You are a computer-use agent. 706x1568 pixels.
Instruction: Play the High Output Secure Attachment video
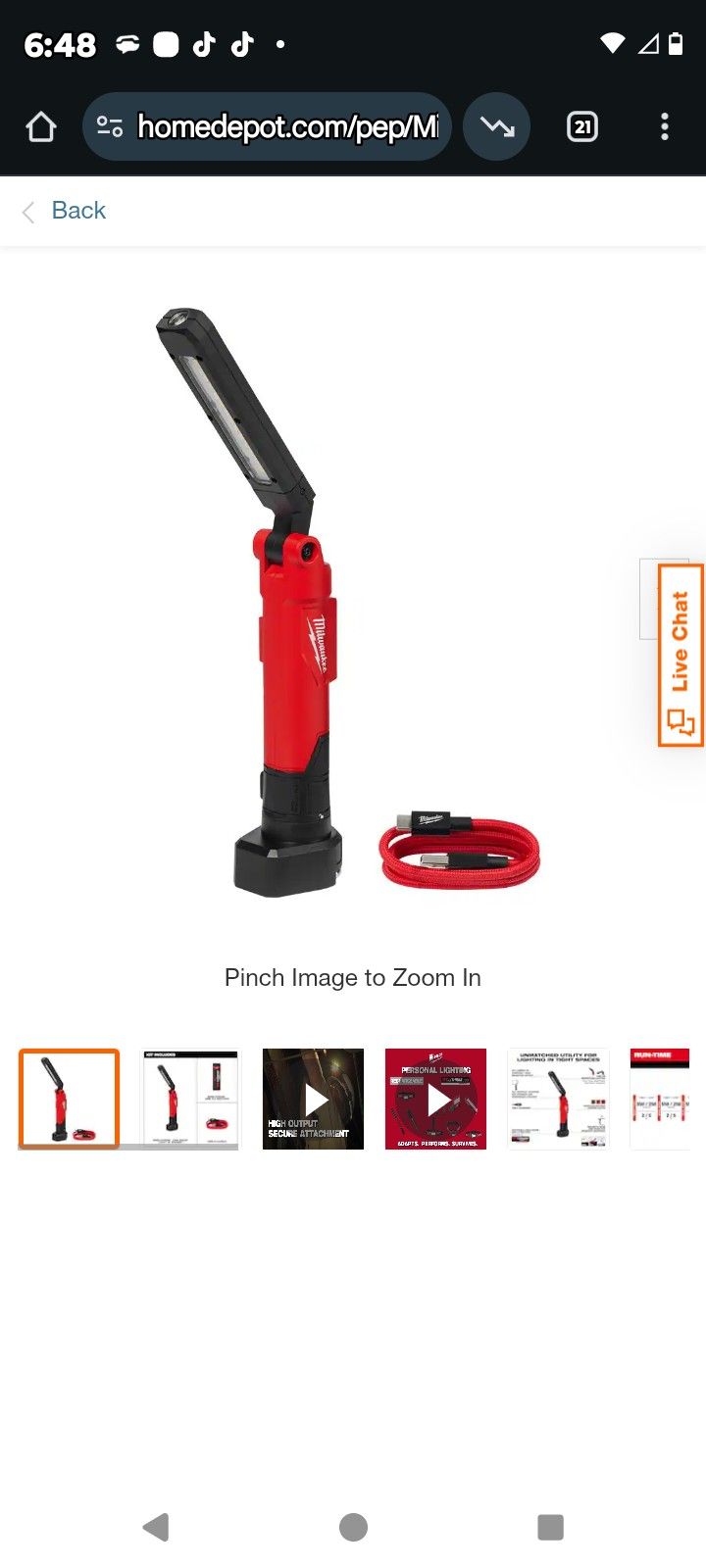(x=313, y=1099)
